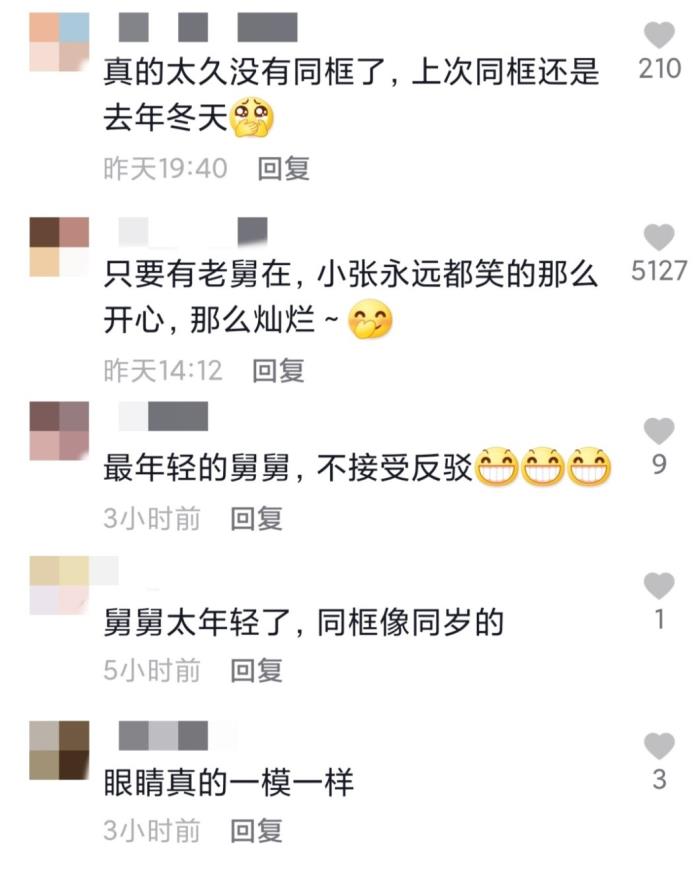
Task: Open avatar of '最年轻的舅舅' commenter
Action: pyautogui.click(x=59, y=431)
